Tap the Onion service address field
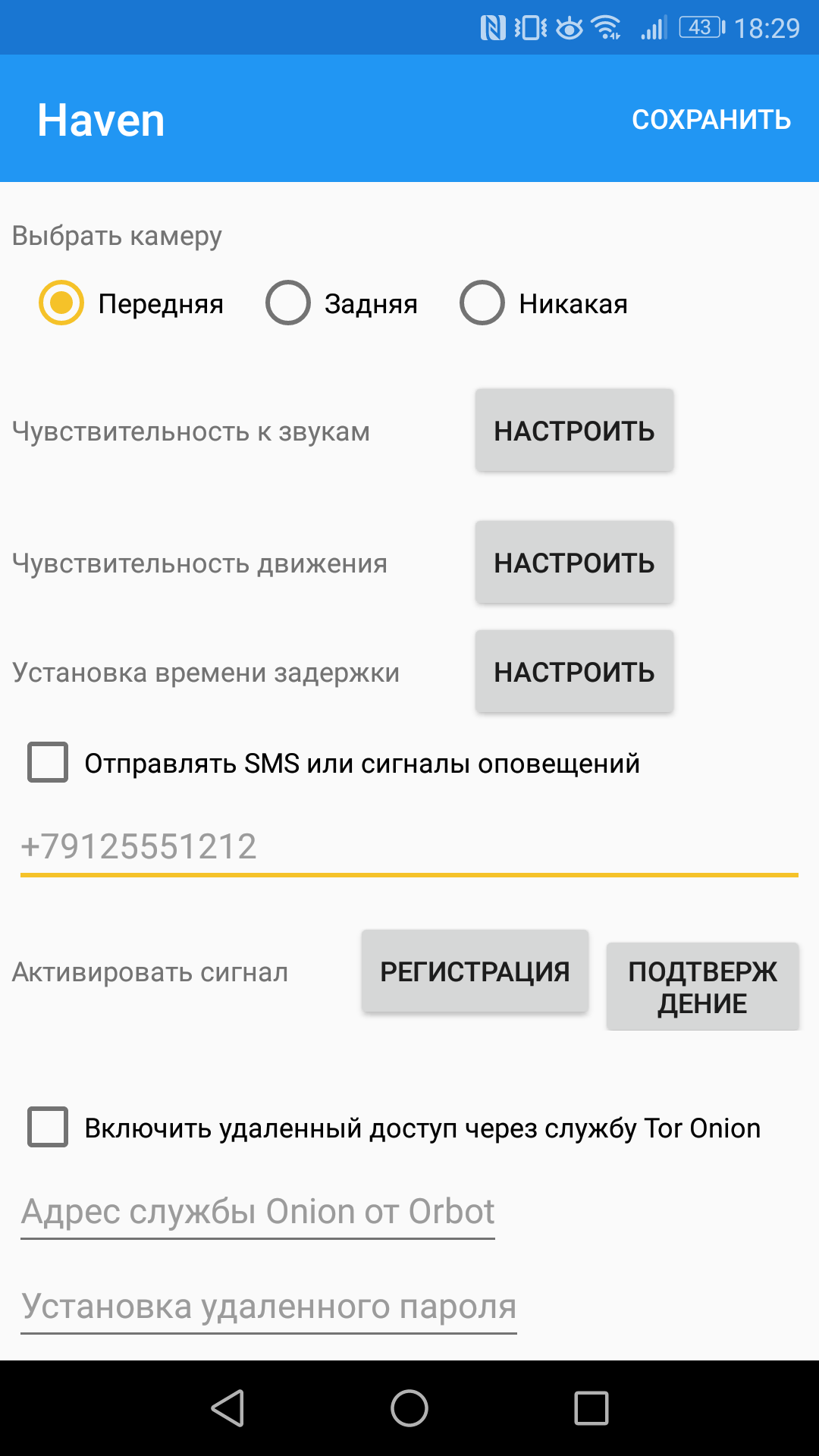This screenshot has width=819, height=1456. point(258,1212)
